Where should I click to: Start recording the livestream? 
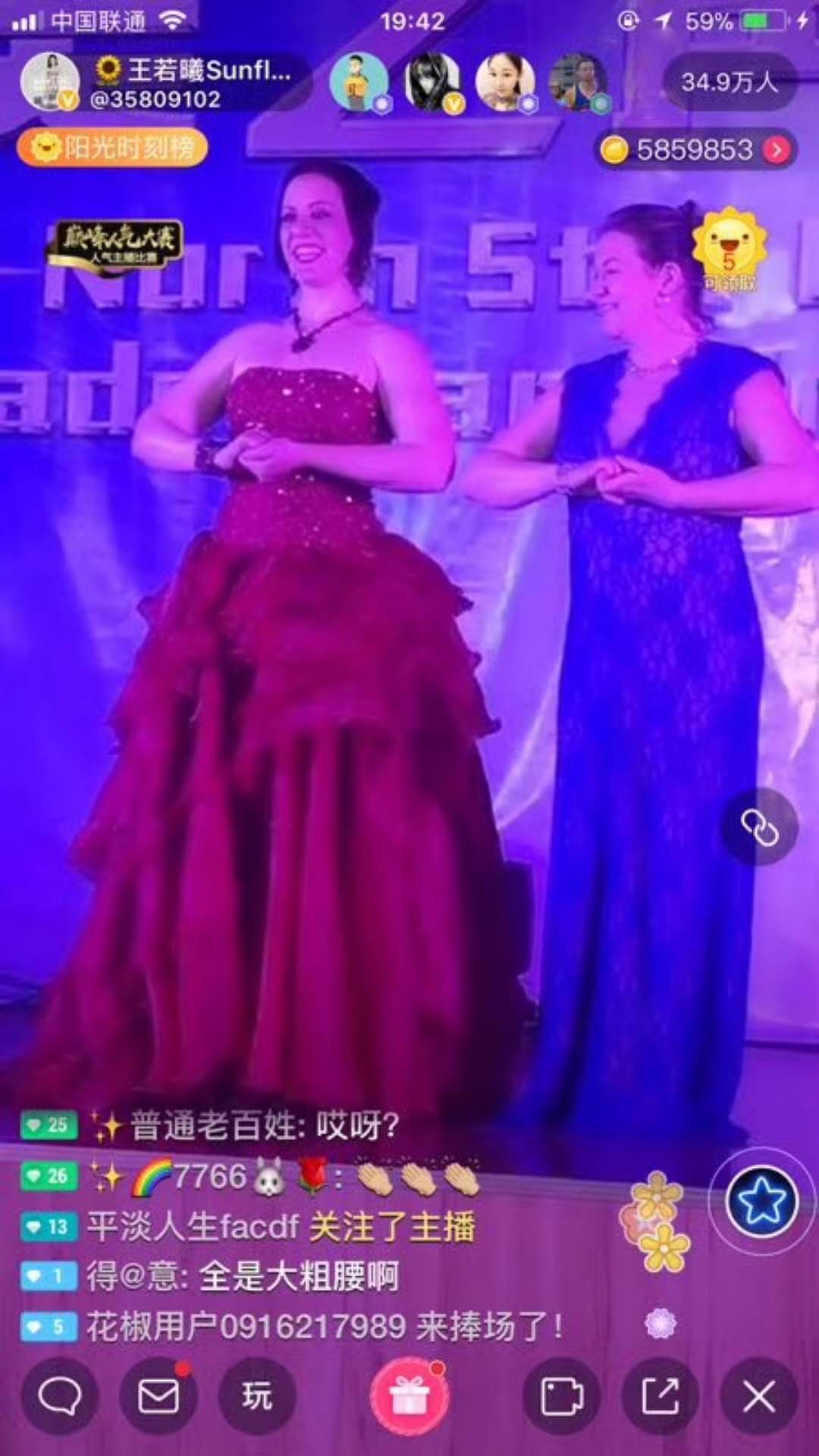tap(561, 1396)
